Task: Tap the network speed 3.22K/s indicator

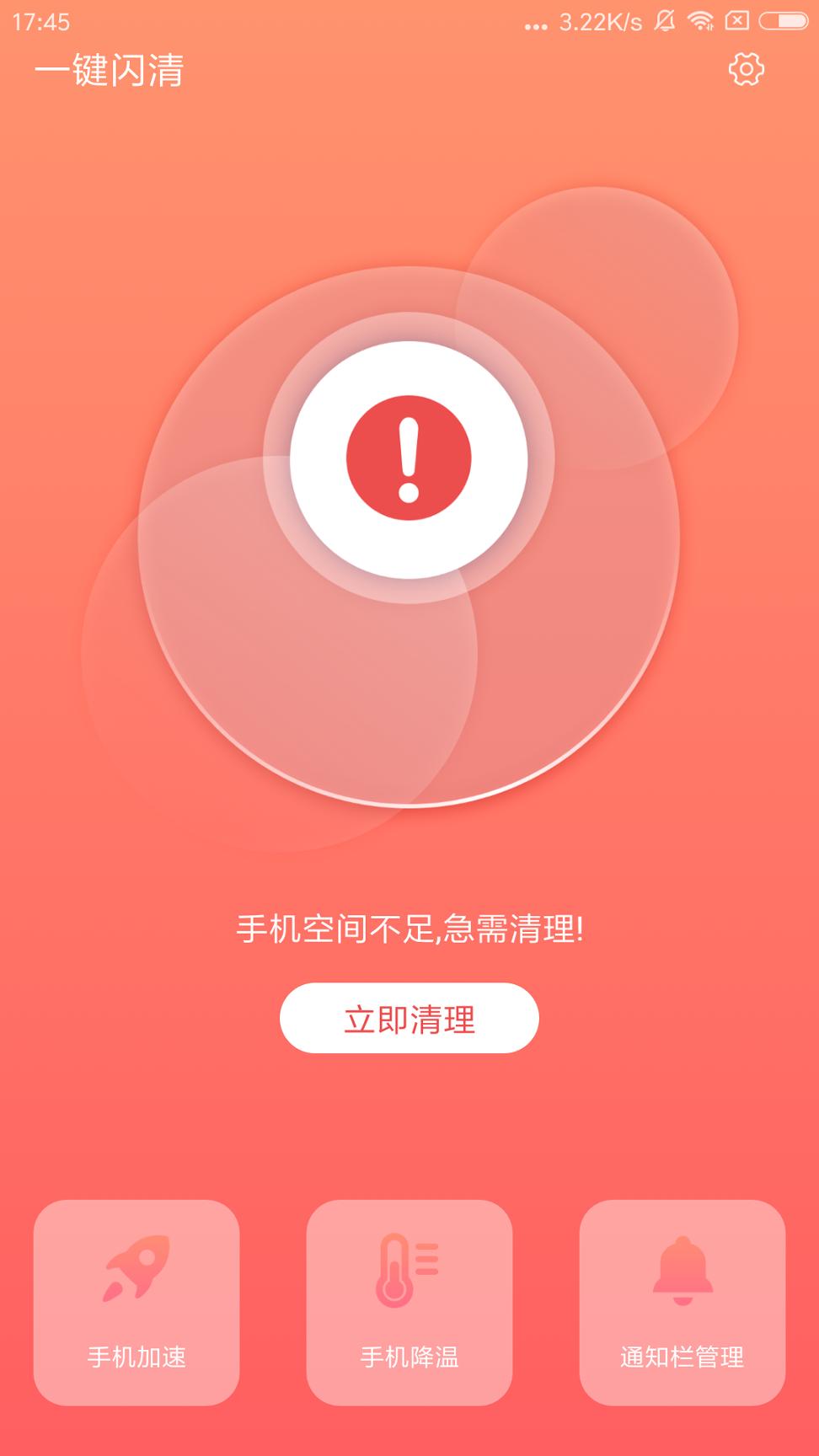Action: point(600,24)
